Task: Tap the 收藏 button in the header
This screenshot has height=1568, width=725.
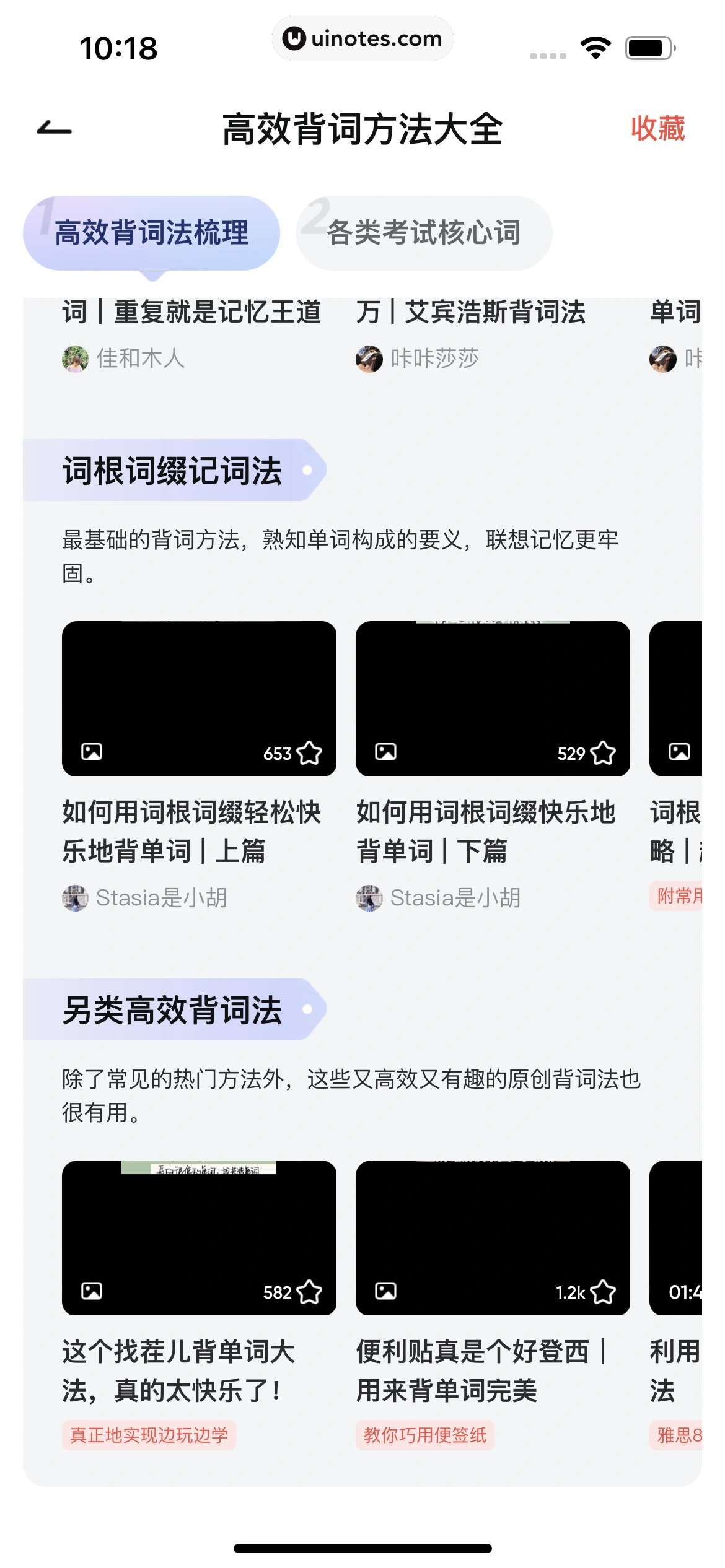Action: click(x=658, y=130)
